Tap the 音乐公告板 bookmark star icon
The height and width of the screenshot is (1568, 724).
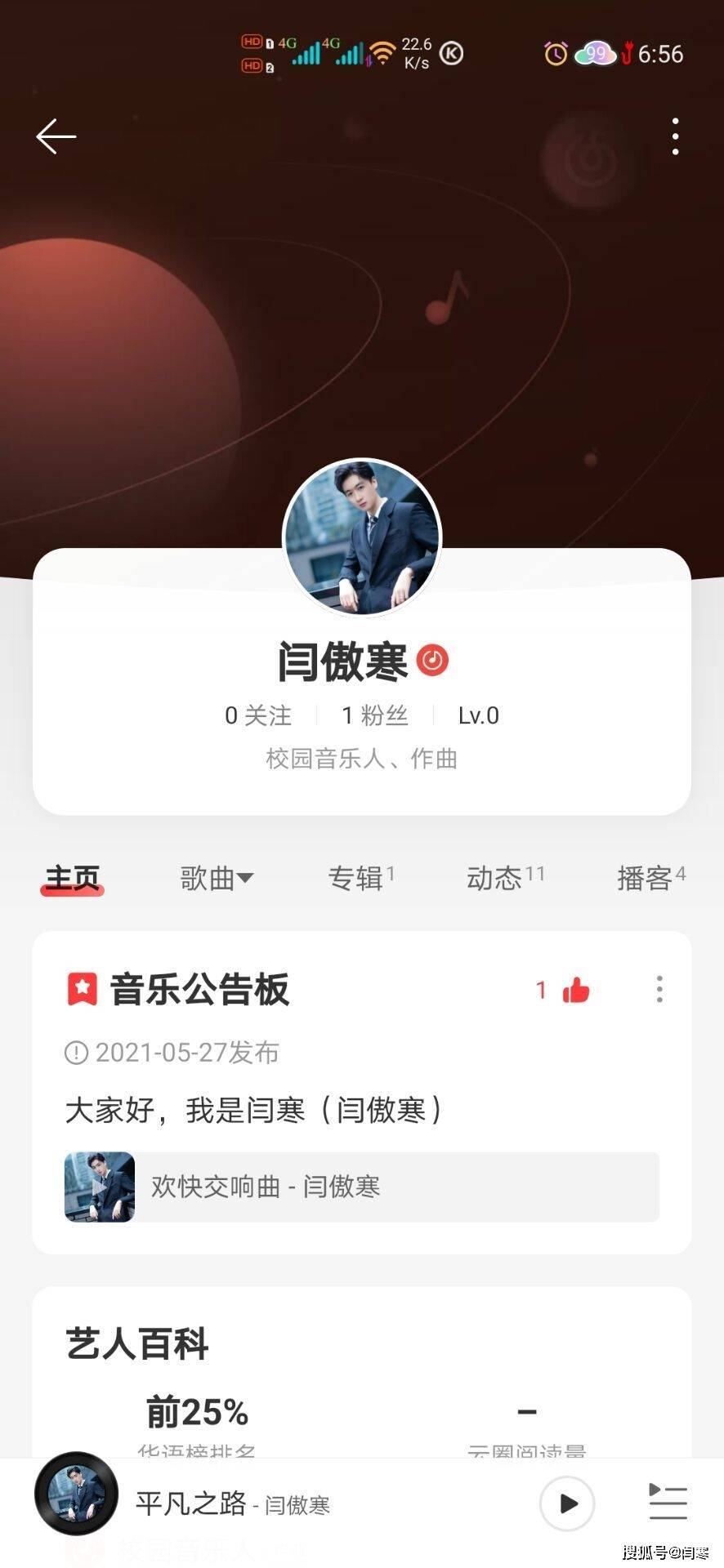(79, 988)
